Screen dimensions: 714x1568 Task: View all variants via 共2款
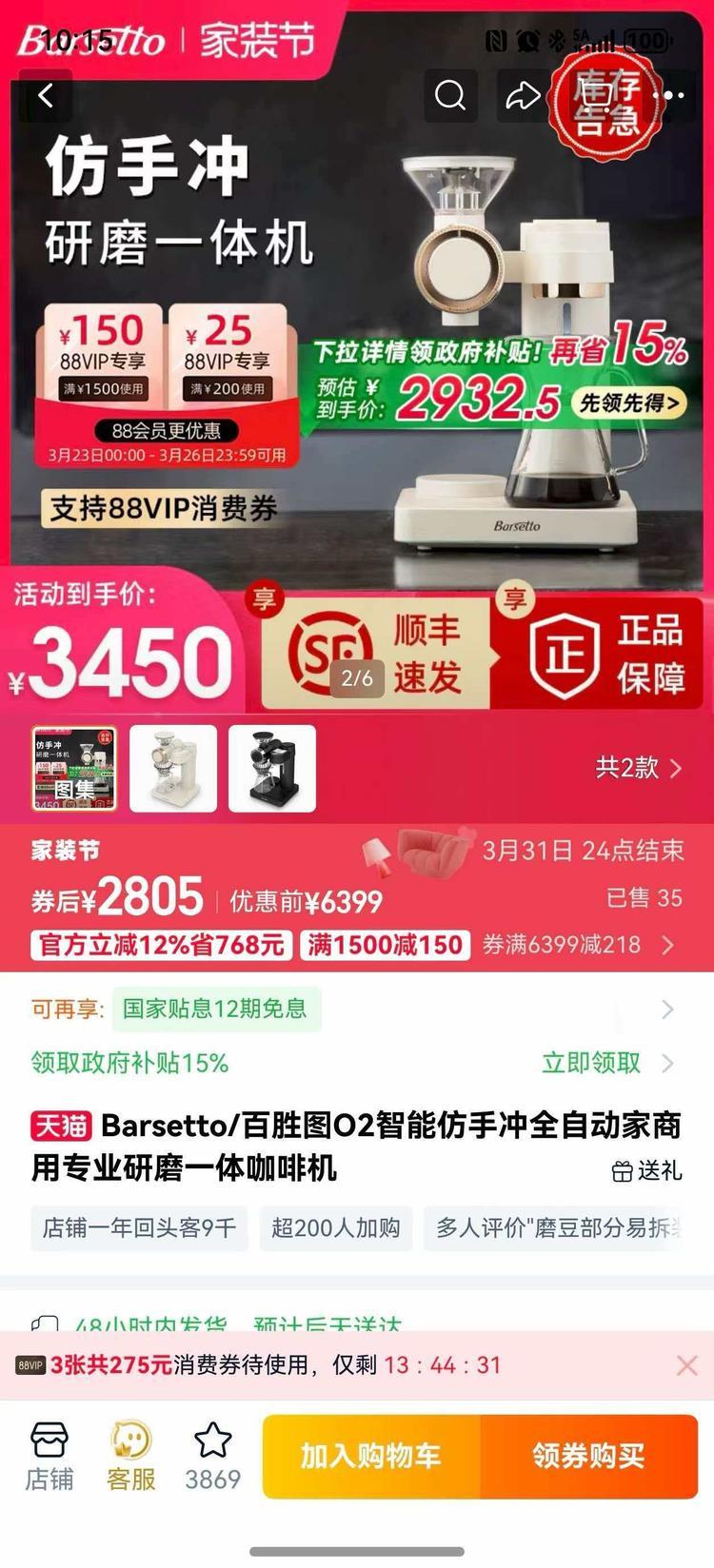(638, 768)
